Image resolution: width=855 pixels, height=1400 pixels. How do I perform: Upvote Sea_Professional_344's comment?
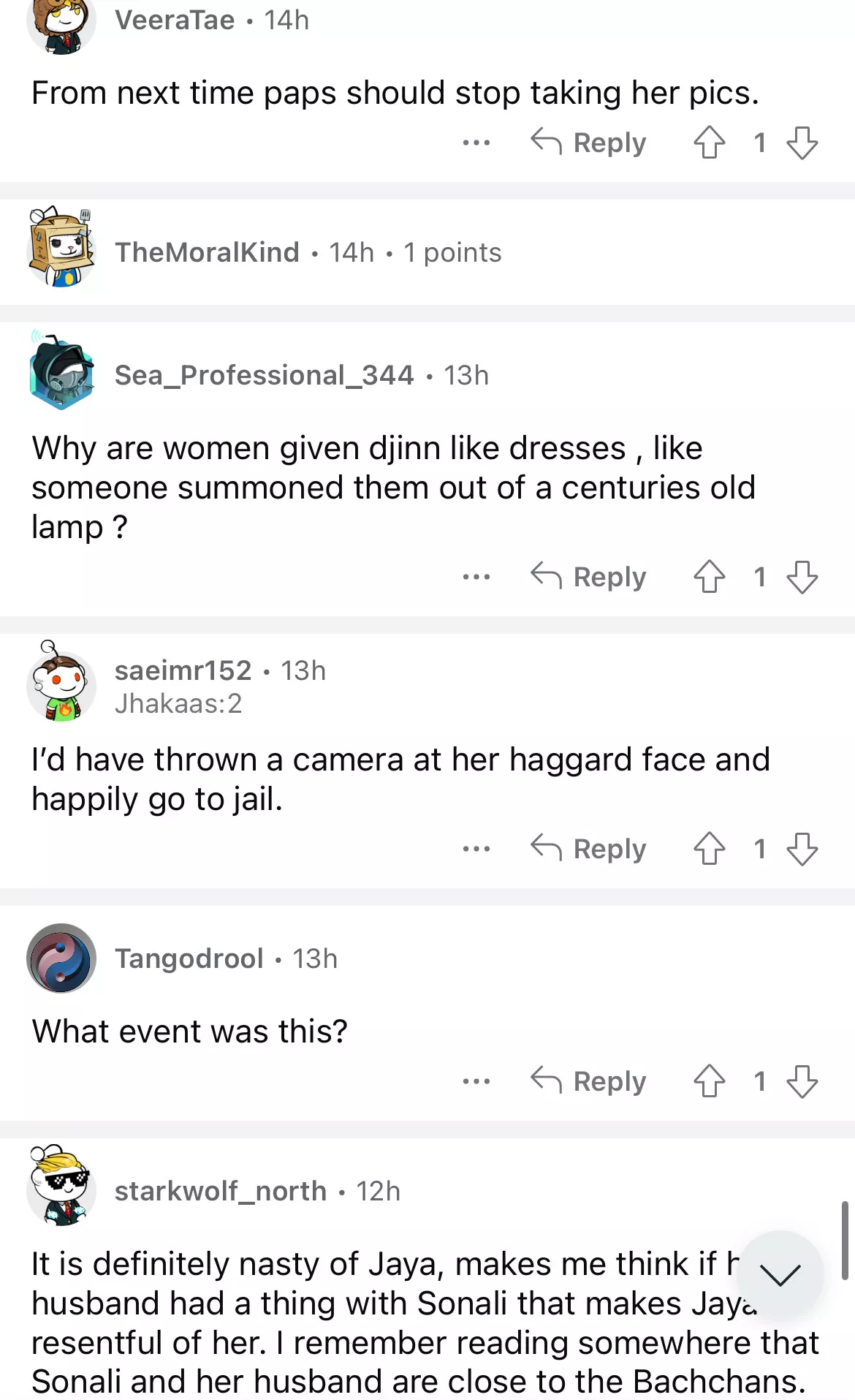709,577
